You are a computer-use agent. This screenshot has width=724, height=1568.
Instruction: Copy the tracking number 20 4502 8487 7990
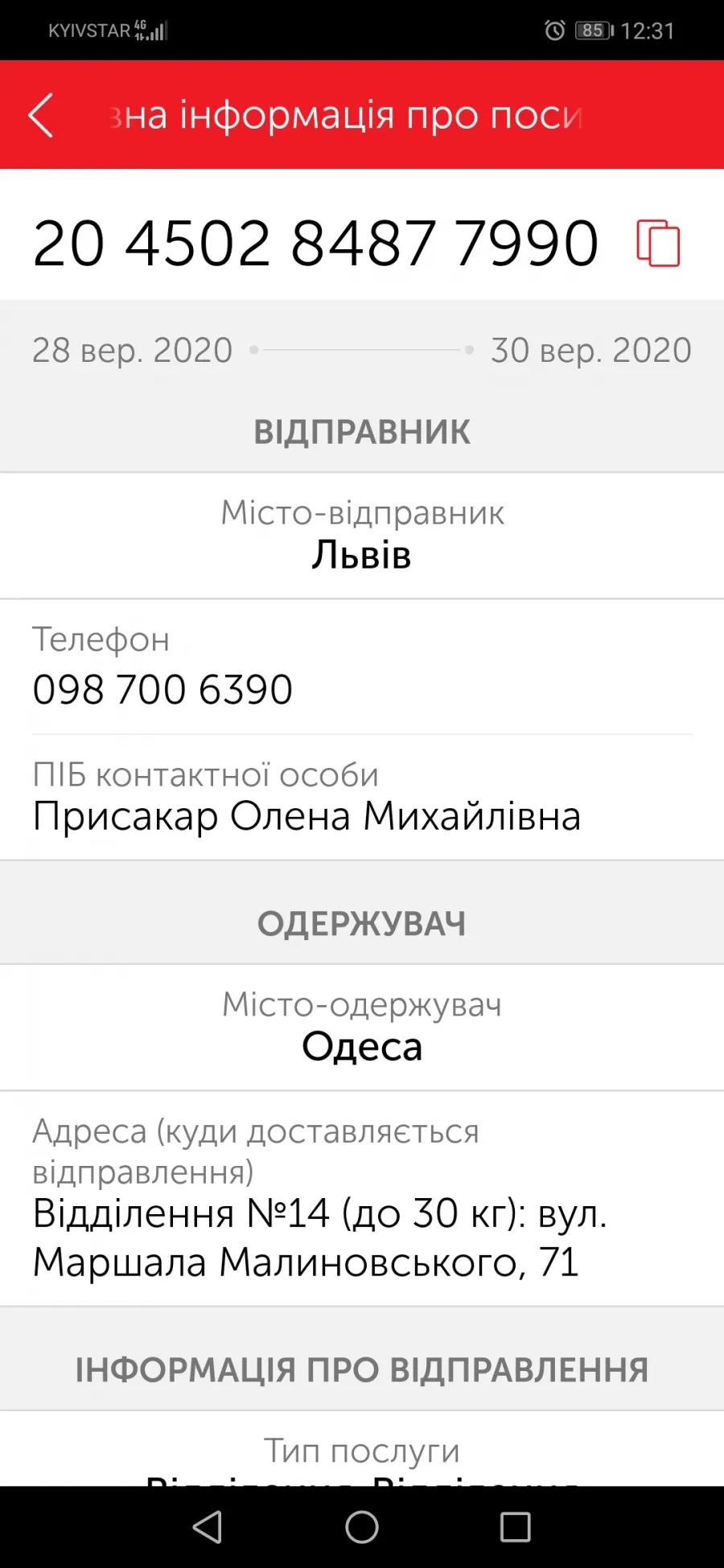(658, 243)
